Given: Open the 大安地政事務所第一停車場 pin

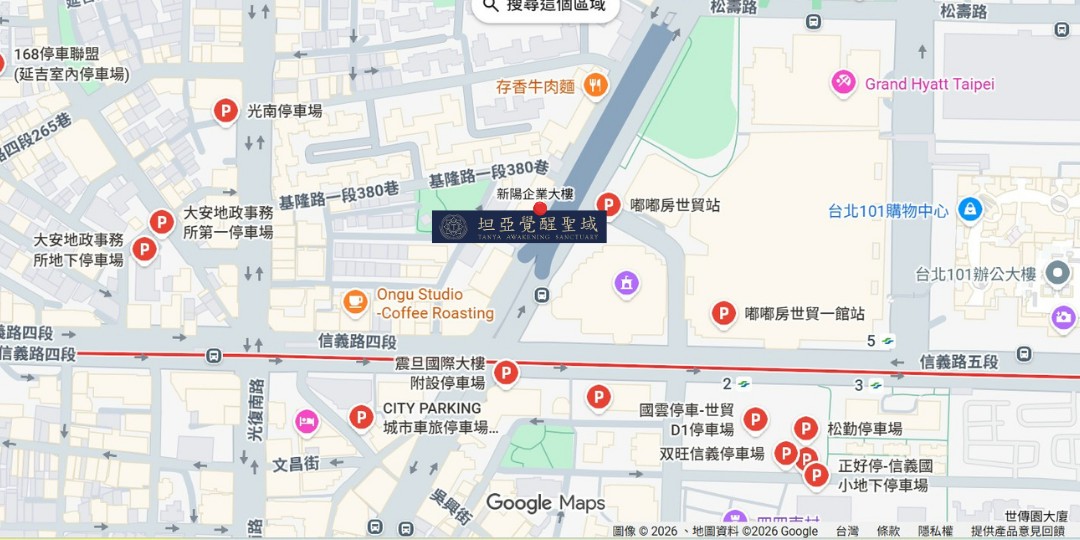Looking at the screenshot, I should tap(162, 222).
